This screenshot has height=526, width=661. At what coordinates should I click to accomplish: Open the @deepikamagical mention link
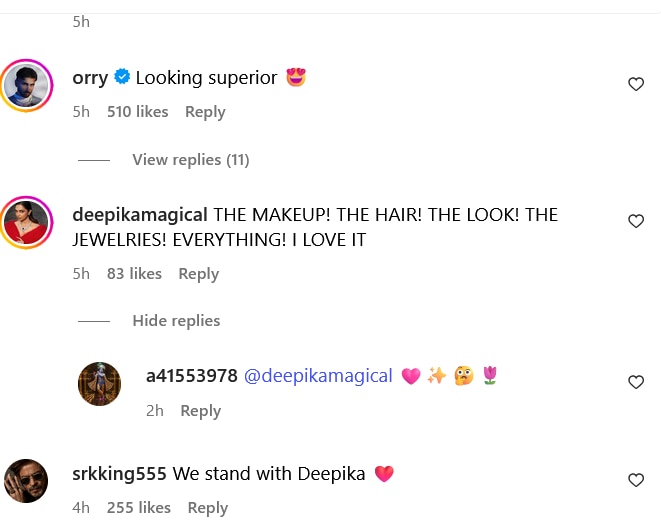click(x=318, y=376)
